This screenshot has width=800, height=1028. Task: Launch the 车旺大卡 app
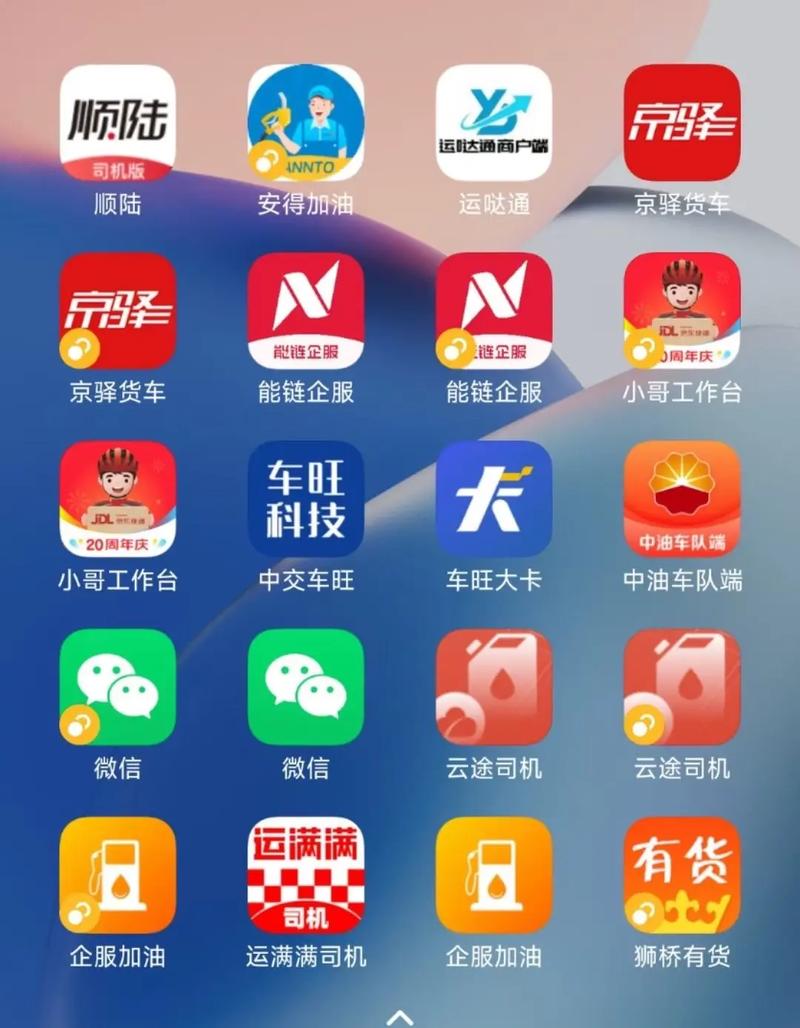(494, 499)
